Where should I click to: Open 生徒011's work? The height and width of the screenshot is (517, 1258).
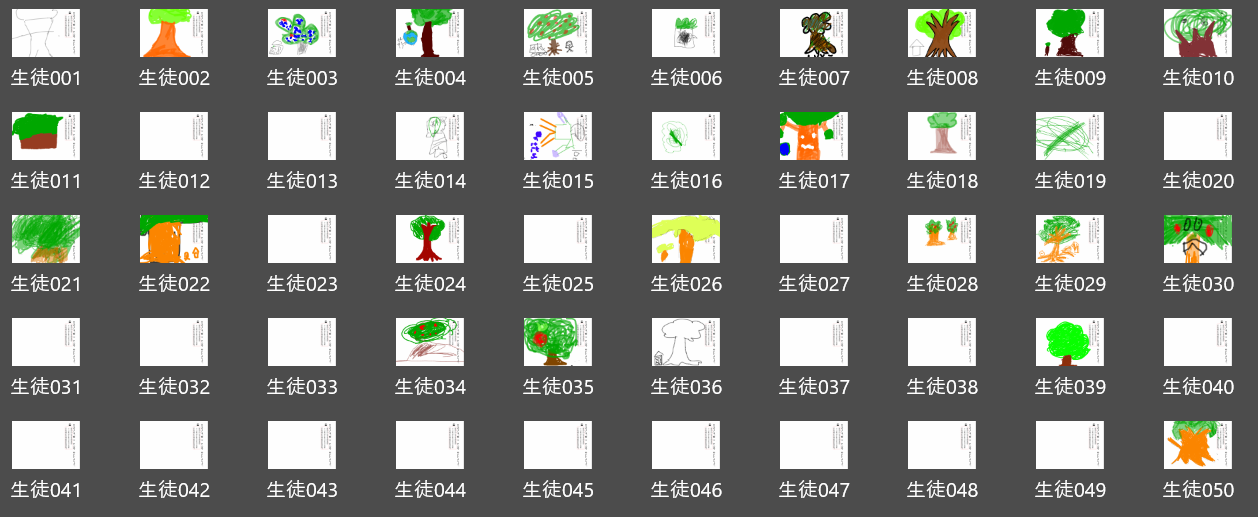[46, 136]
